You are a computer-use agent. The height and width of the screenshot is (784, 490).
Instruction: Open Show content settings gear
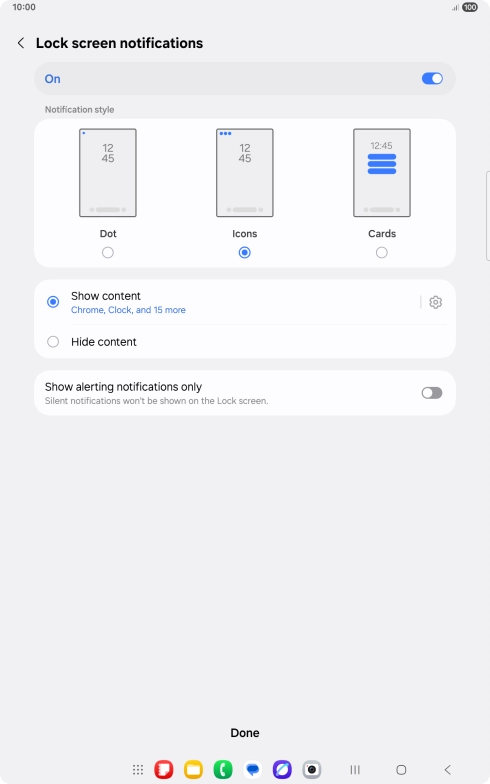click(436, 302)
